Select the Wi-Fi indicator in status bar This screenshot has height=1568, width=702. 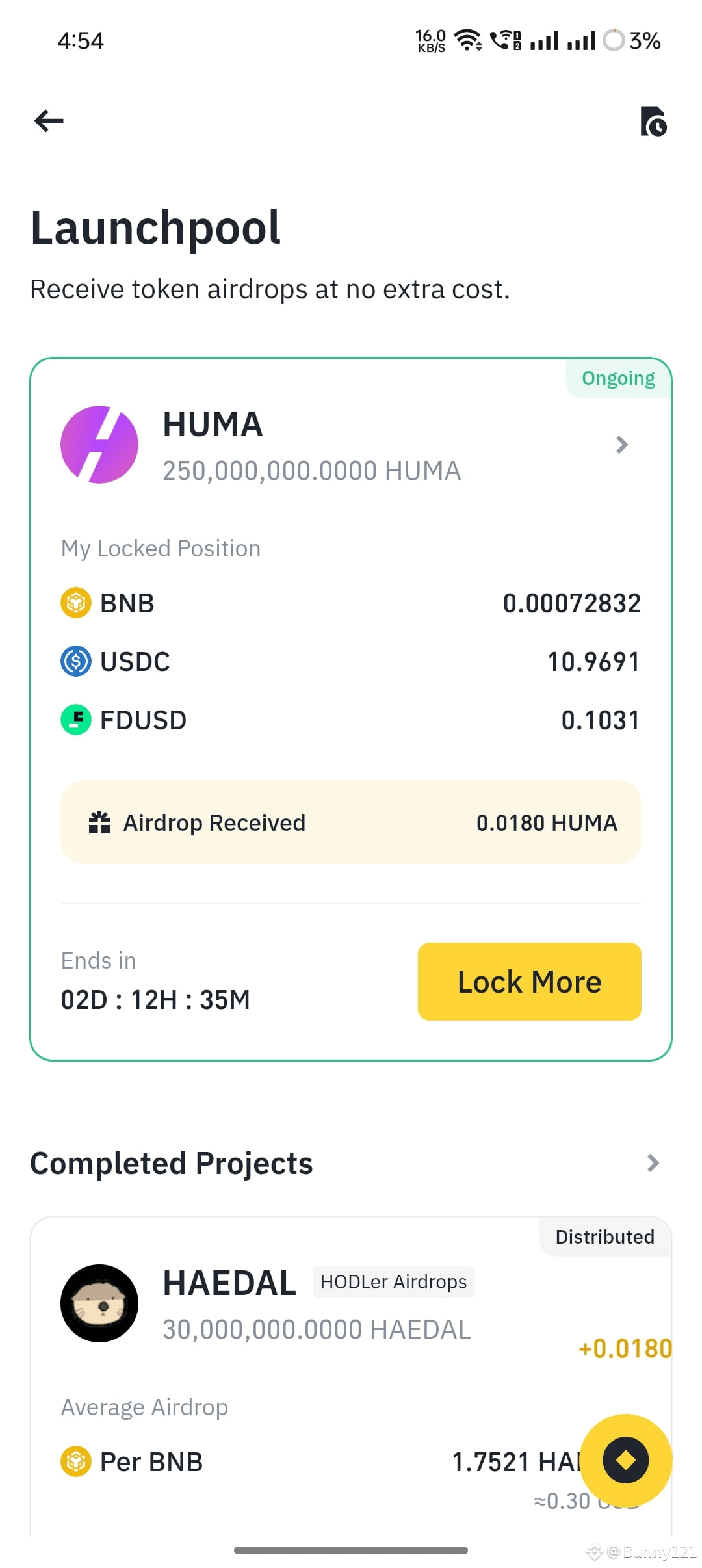467,39
